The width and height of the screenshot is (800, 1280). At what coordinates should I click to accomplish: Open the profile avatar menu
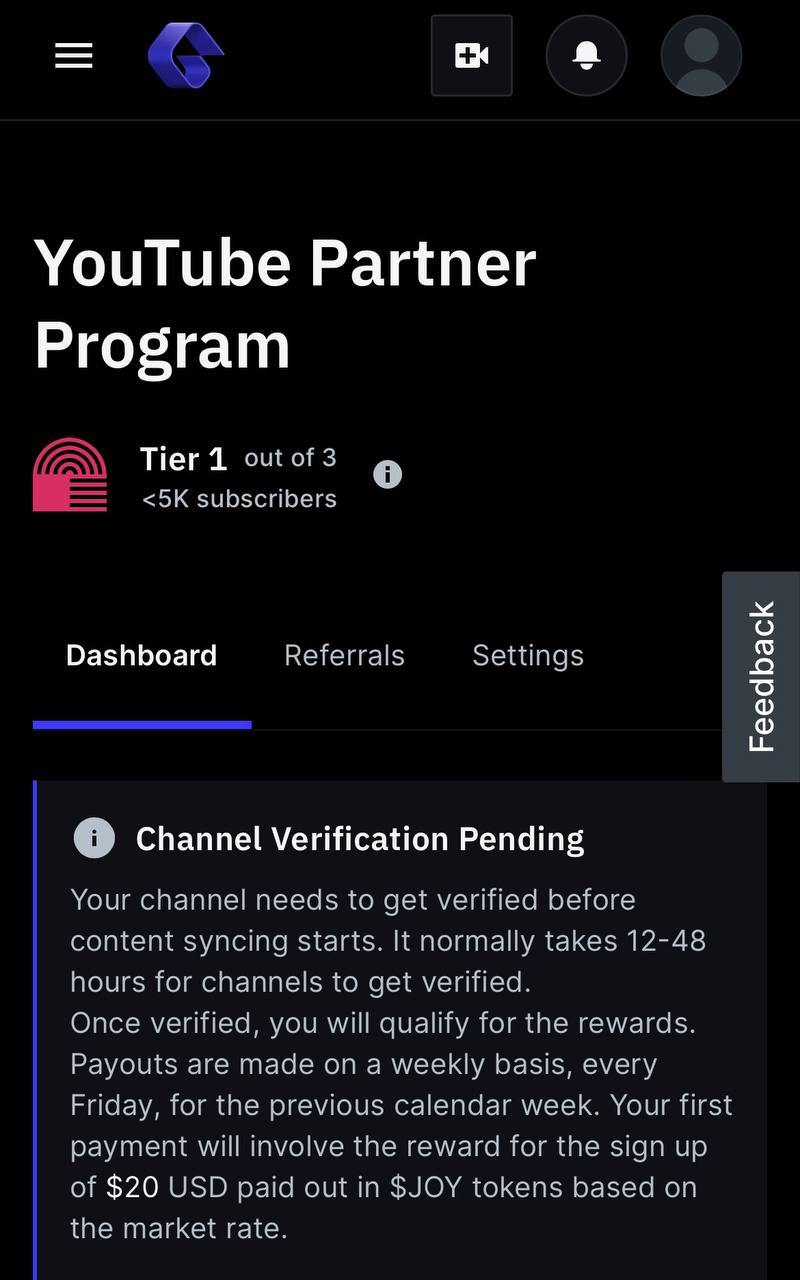(701, 56)
